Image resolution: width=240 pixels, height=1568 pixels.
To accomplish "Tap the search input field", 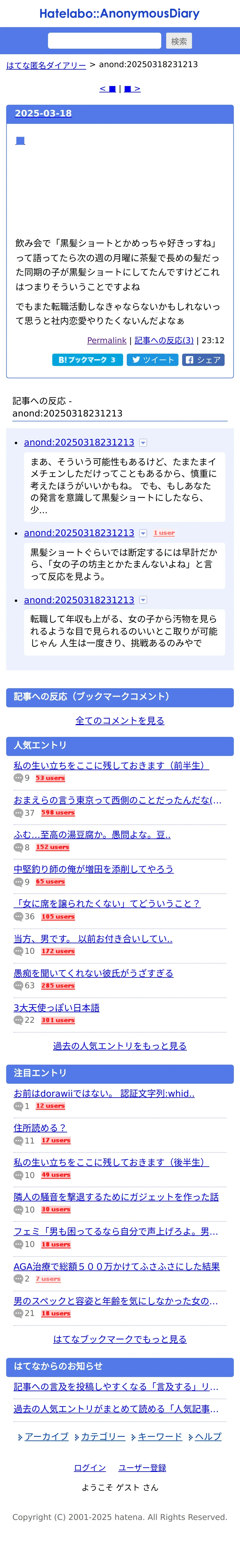I will tap(104, 41).
